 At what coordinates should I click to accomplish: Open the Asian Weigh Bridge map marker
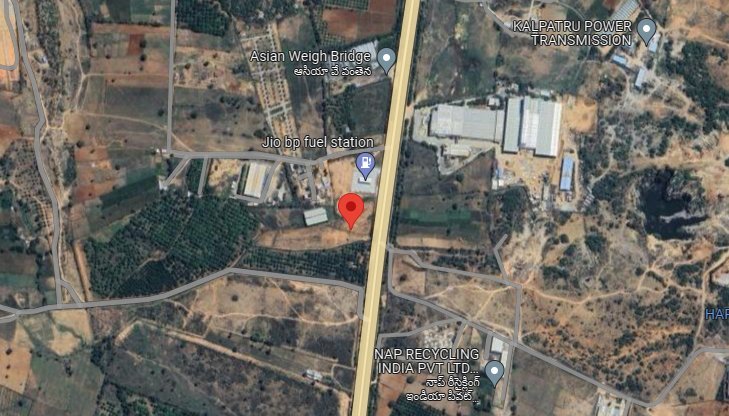387,59
